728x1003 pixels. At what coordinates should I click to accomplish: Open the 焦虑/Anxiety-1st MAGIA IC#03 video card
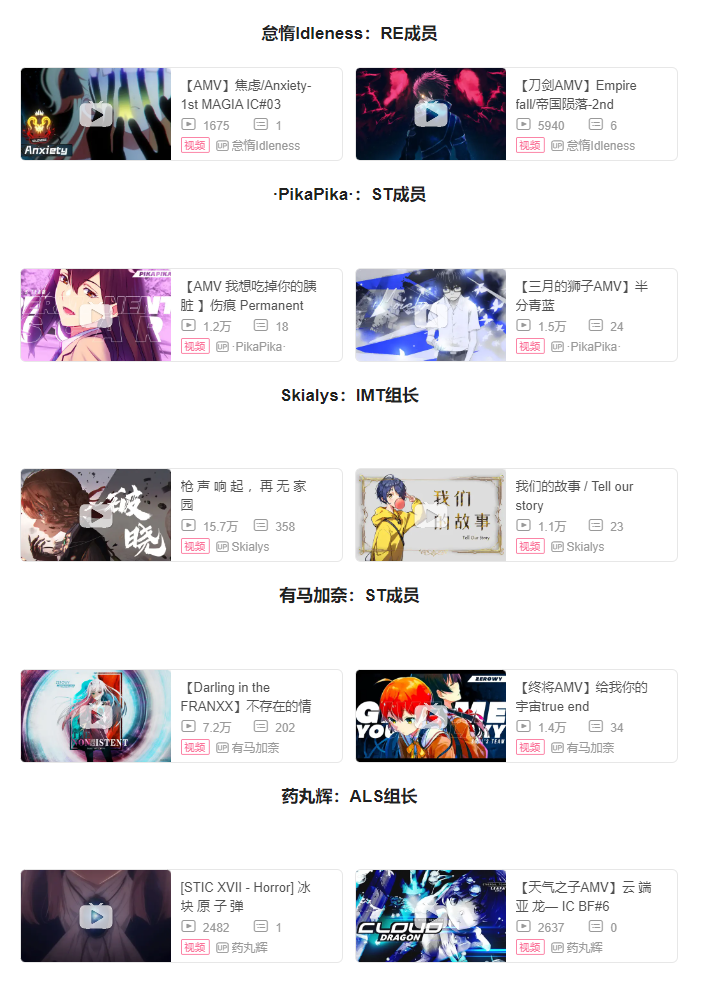pyautogui.click(x=96, y=114)
